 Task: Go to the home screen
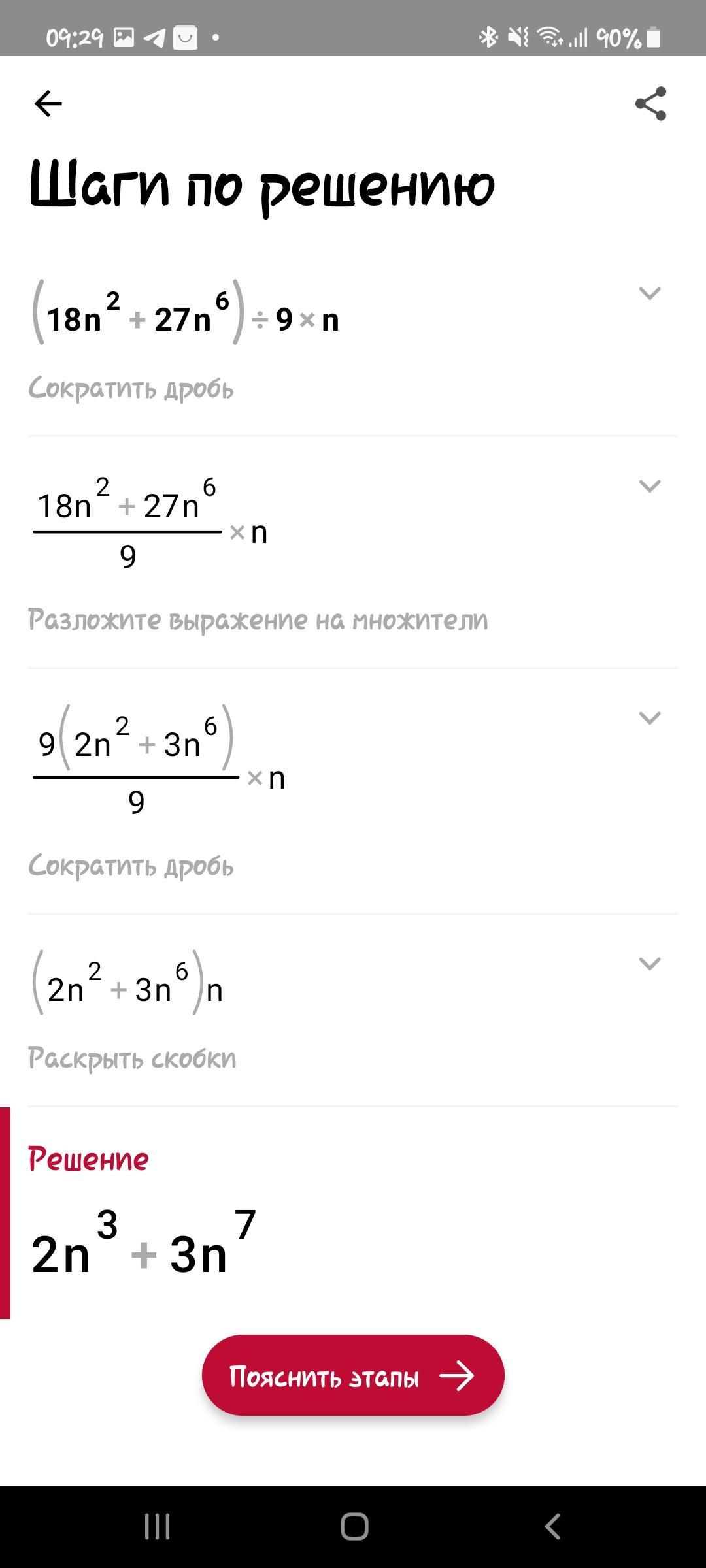pyautogui.click(x=354, y=1527)
